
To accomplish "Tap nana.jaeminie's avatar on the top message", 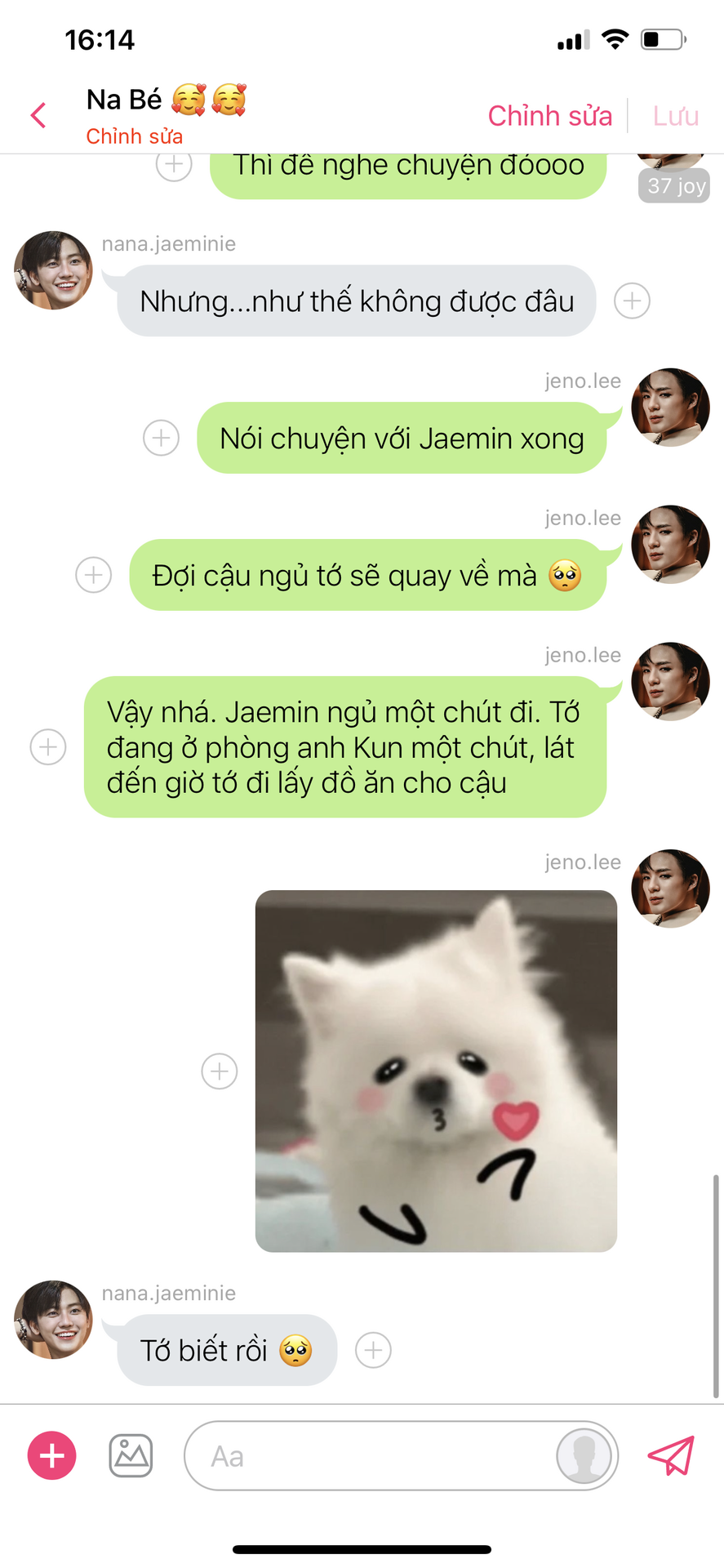I will 53,270.
